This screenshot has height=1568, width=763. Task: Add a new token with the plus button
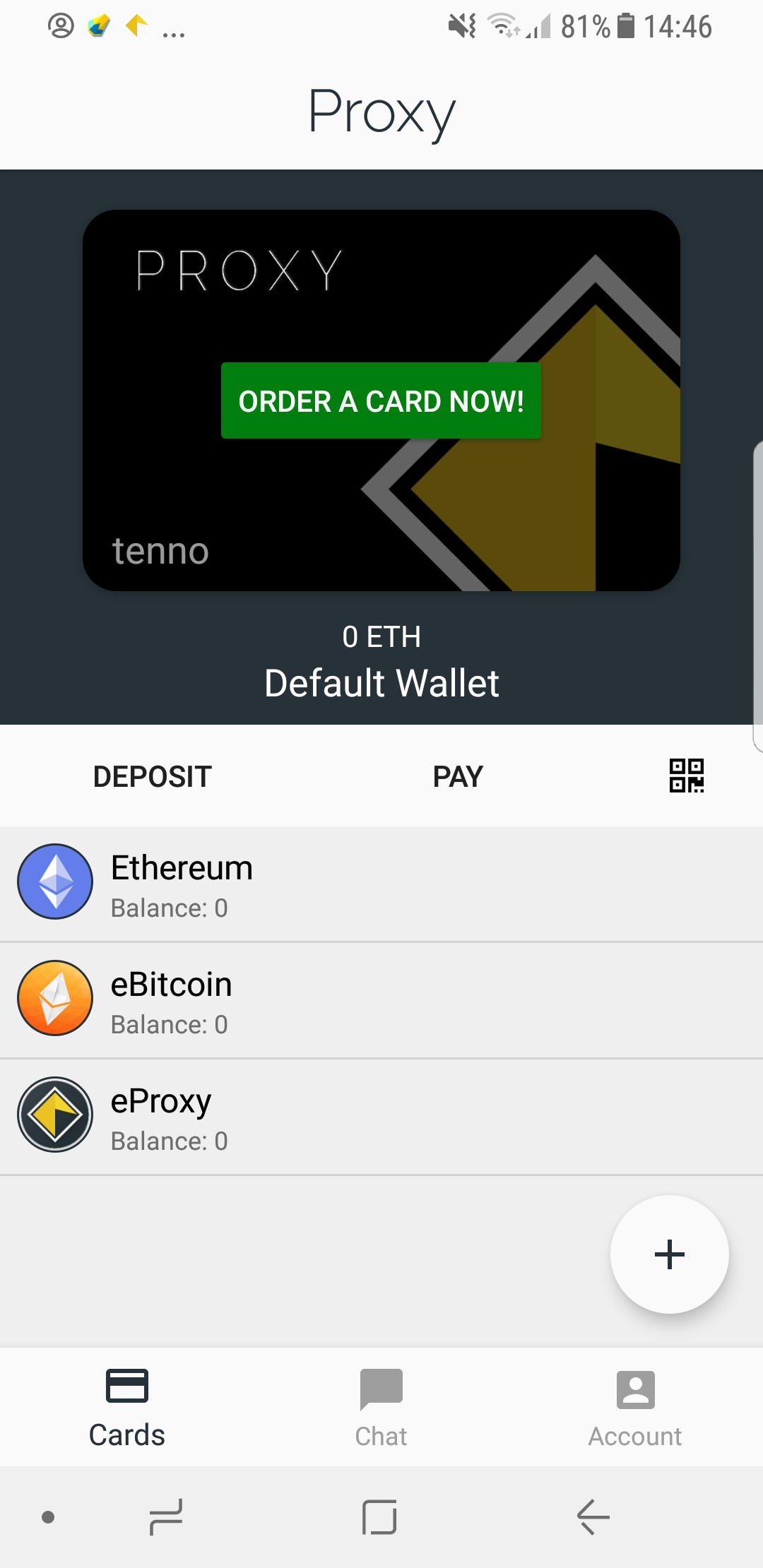(x=669, y=1254)
